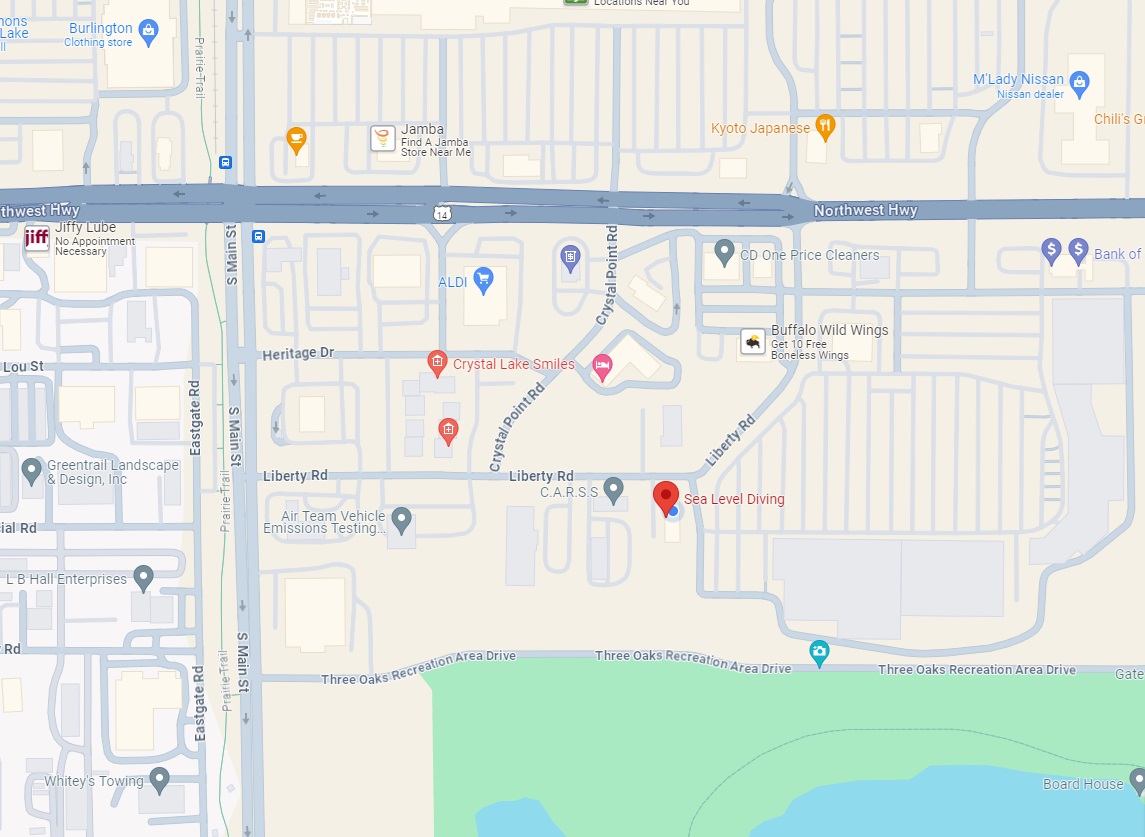Open Air Team Vehicle Emissions Testing pin

(401, 518)
